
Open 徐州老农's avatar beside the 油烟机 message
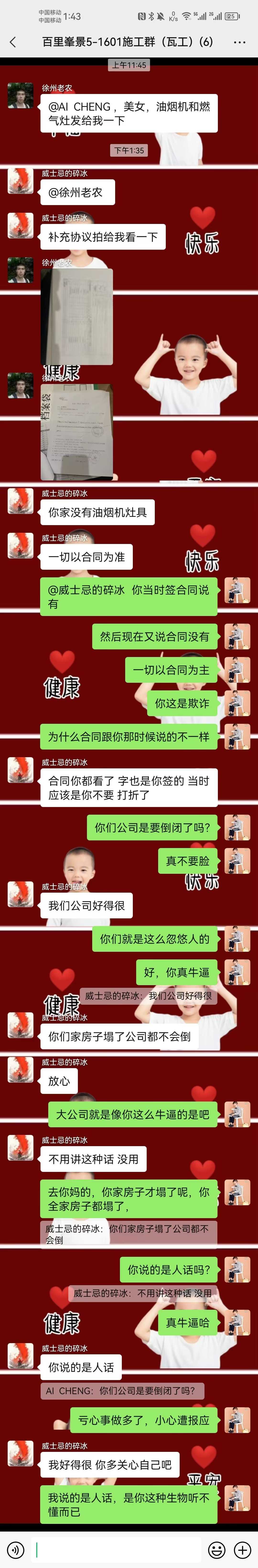(20, 96)
